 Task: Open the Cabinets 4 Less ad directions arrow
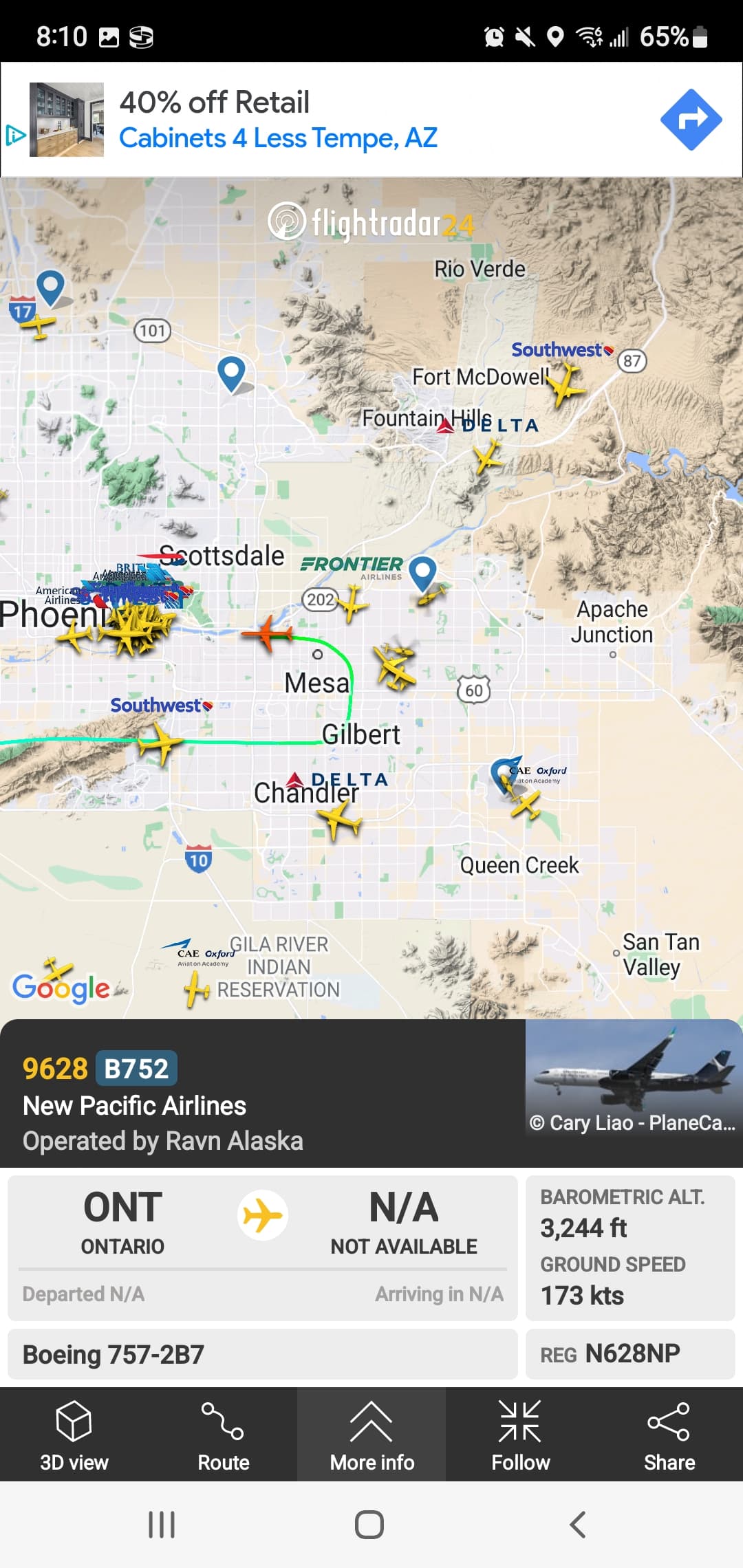pos(691,120)
